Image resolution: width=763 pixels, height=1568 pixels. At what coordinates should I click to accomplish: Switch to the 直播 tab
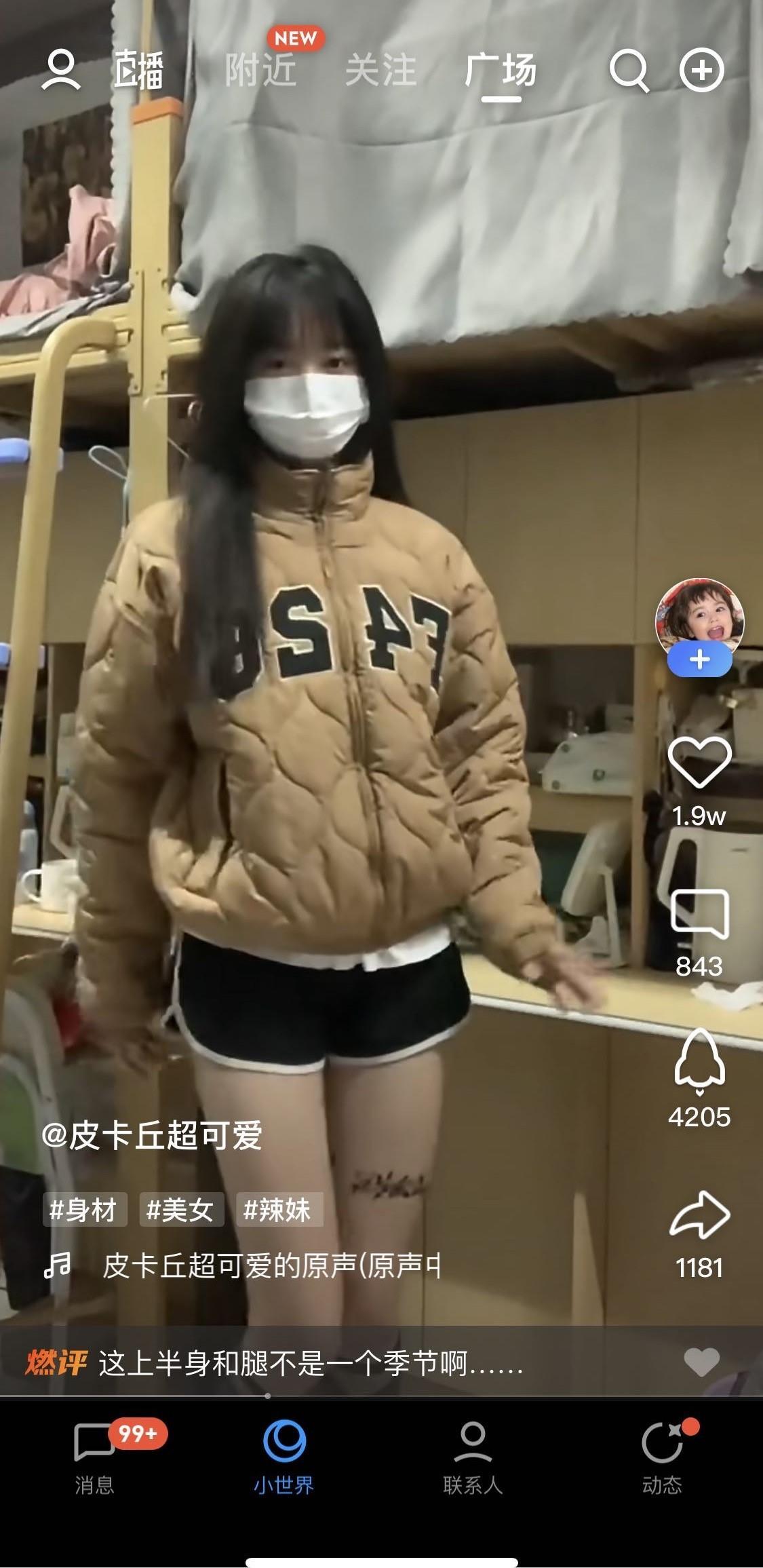(138, 70)
